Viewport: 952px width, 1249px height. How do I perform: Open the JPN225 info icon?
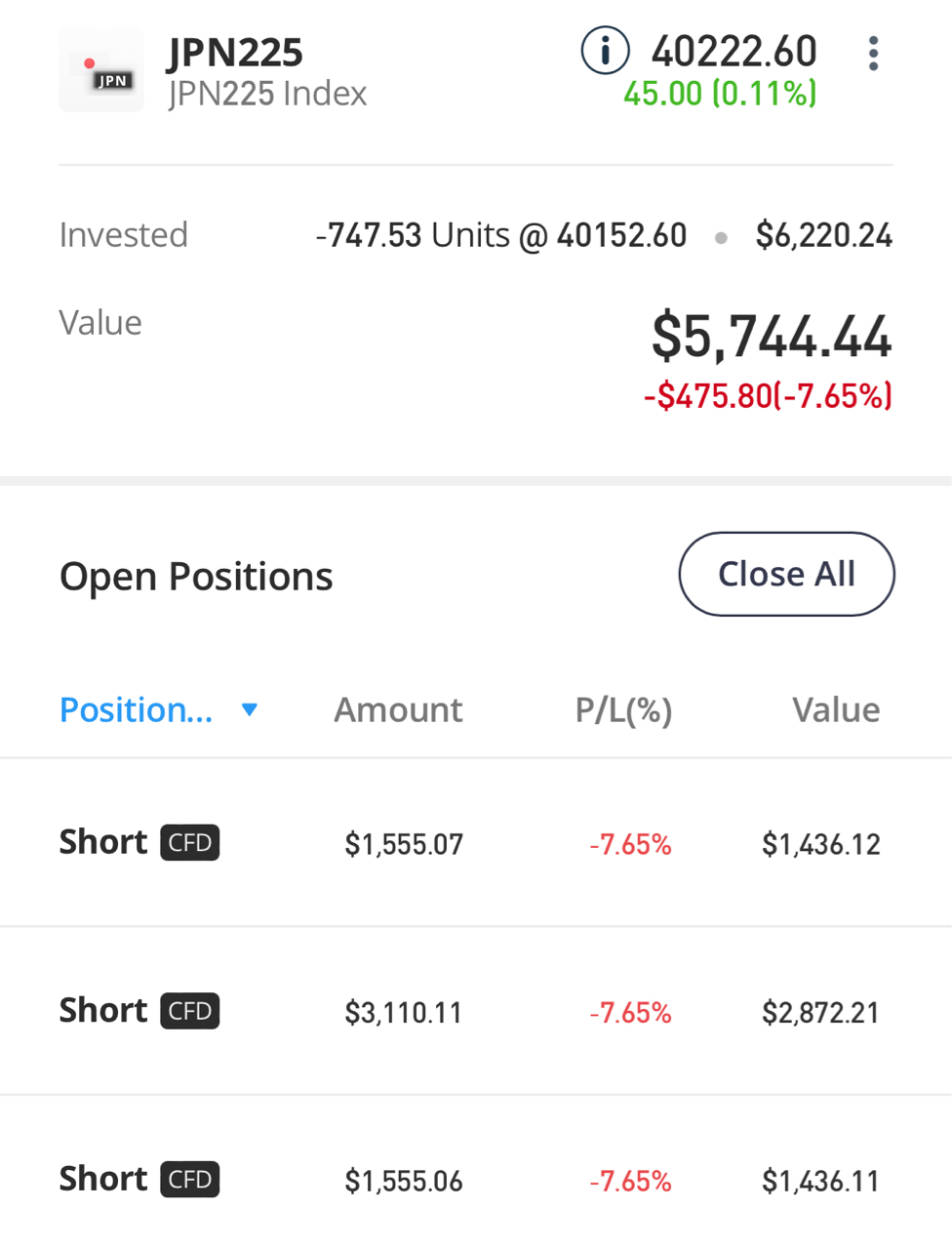[605, 50]
